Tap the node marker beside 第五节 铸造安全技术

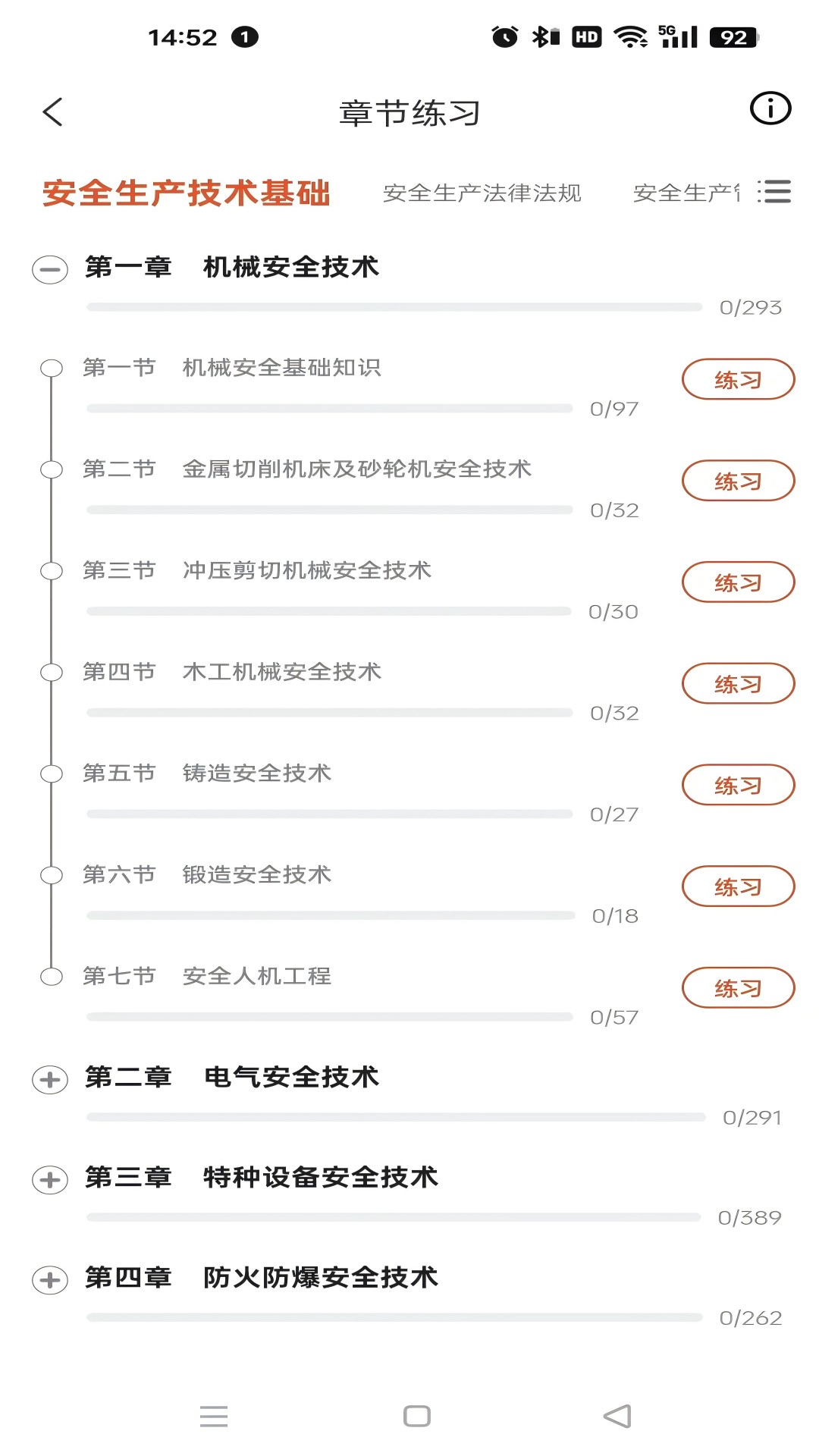(52, 774)
